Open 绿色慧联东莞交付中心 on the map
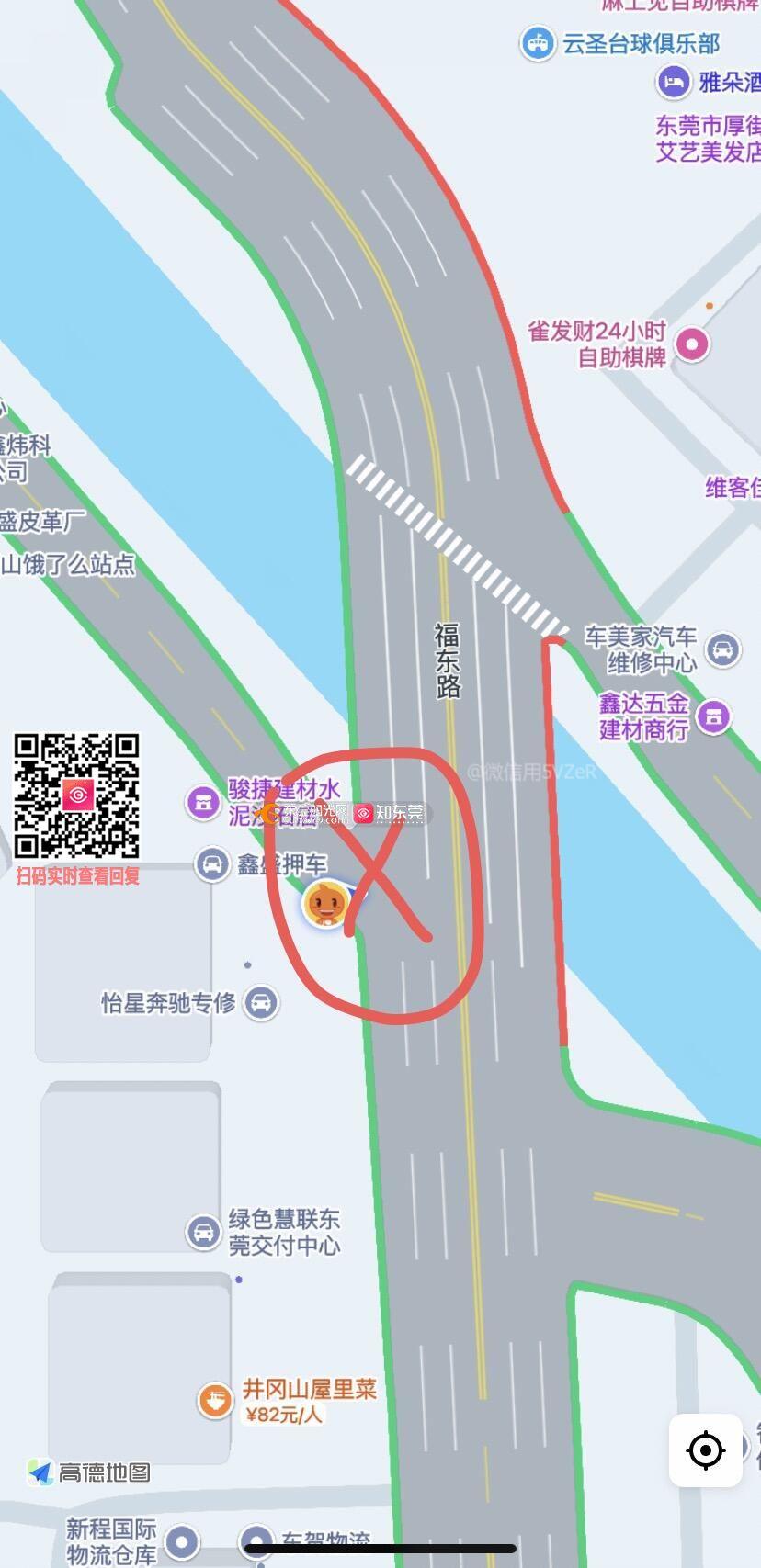The image size is (761, 1568). tap(203, 1231)
